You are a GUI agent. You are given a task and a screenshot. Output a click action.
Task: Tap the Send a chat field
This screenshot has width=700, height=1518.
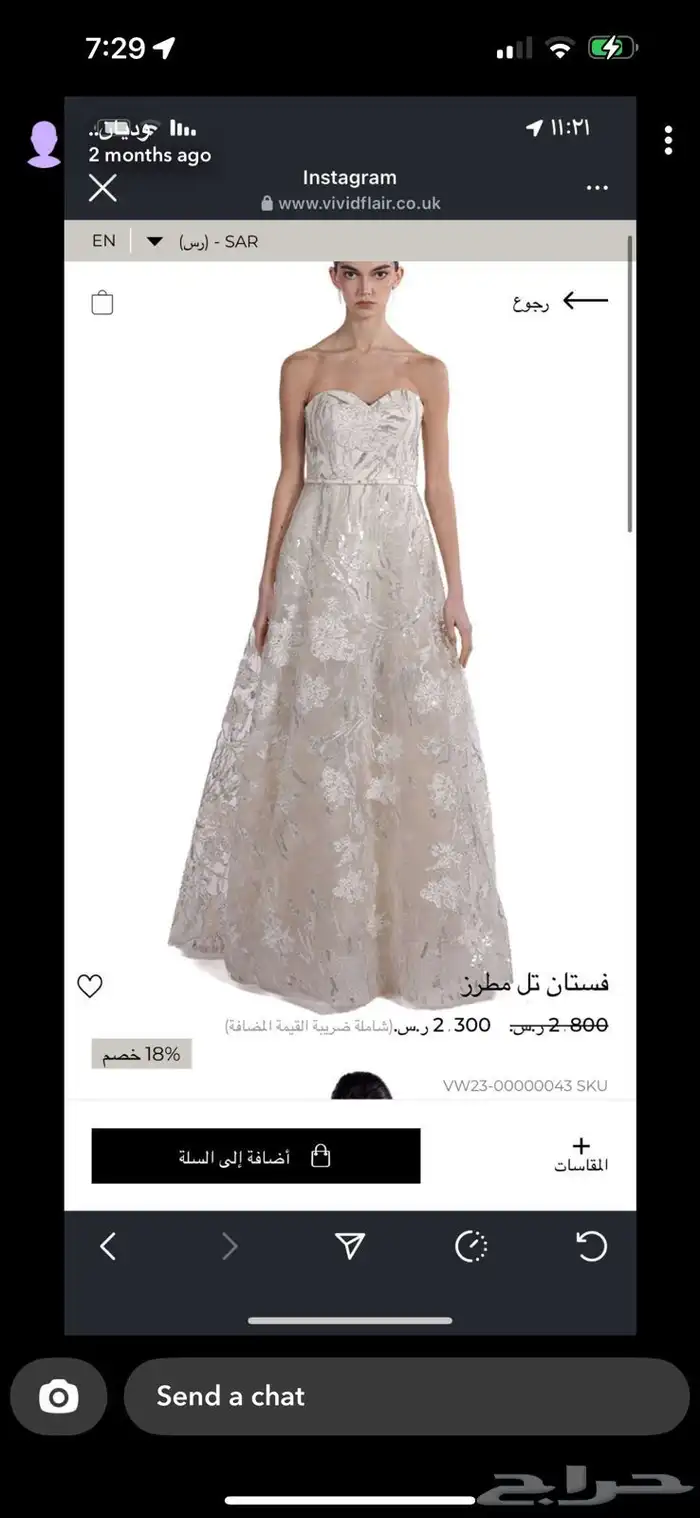(406, 1396)
